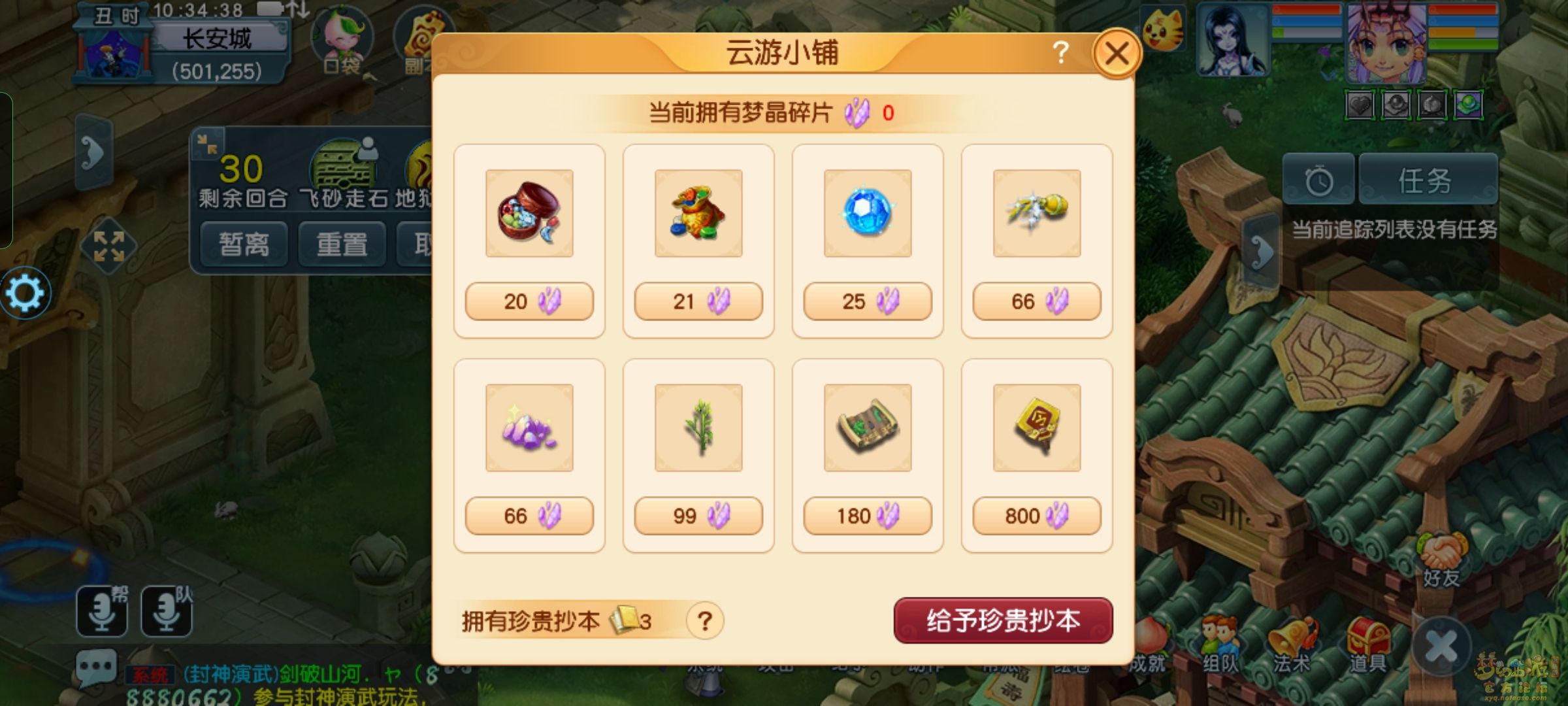Select the 800-fragment golden book item
The height and width of the screenshot is (706, 1568).
tap(1037, 428)
